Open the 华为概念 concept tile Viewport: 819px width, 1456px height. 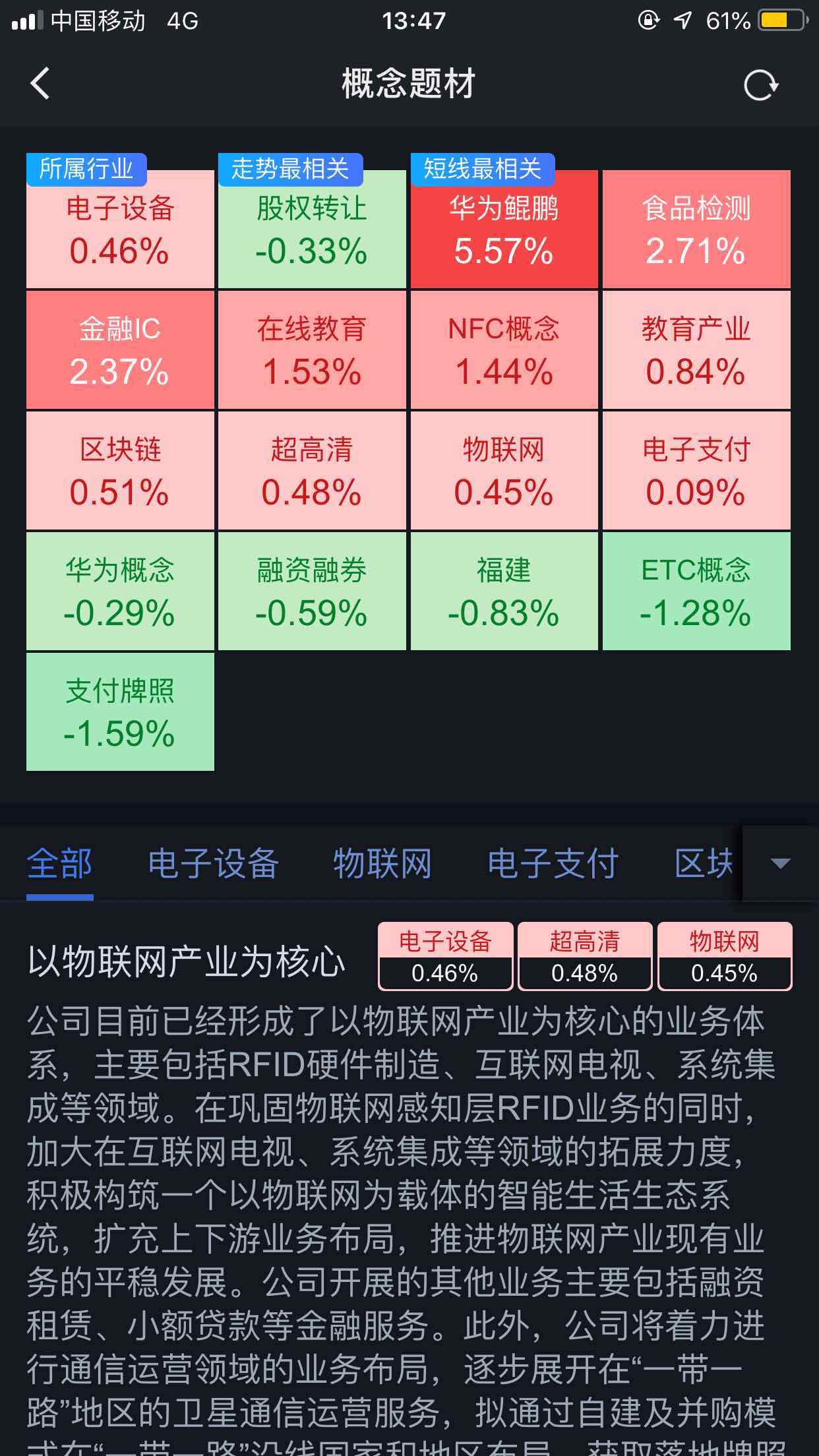[119, 590]
